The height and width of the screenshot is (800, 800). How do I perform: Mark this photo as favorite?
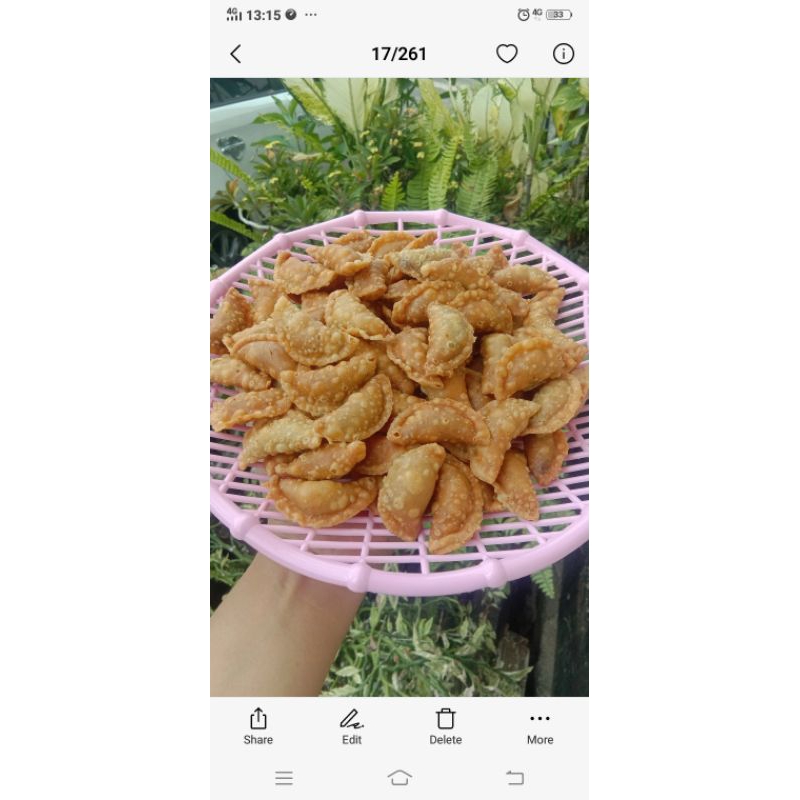507,54
